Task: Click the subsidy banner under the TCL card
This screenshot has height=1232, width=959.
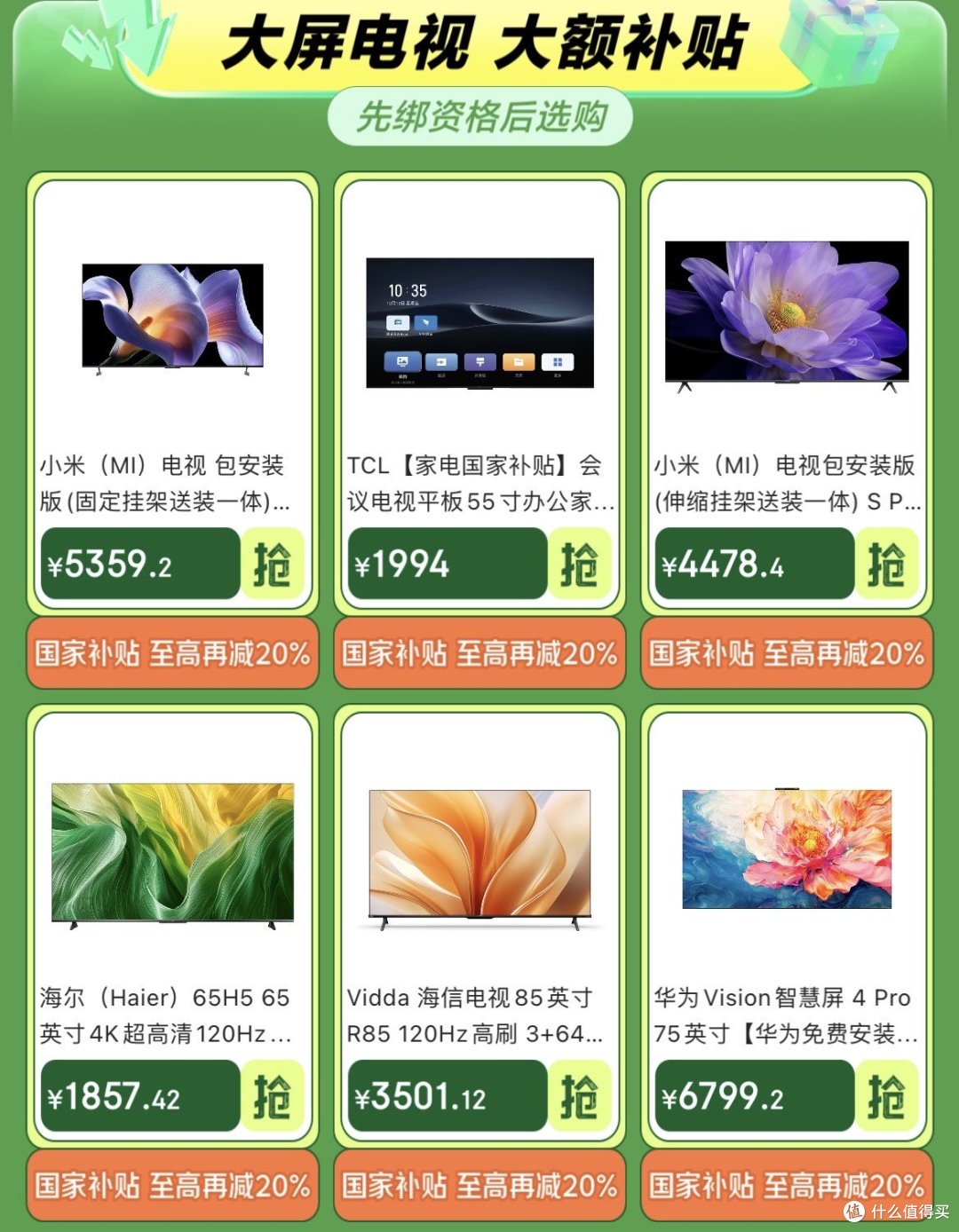Action: point(479,652)
